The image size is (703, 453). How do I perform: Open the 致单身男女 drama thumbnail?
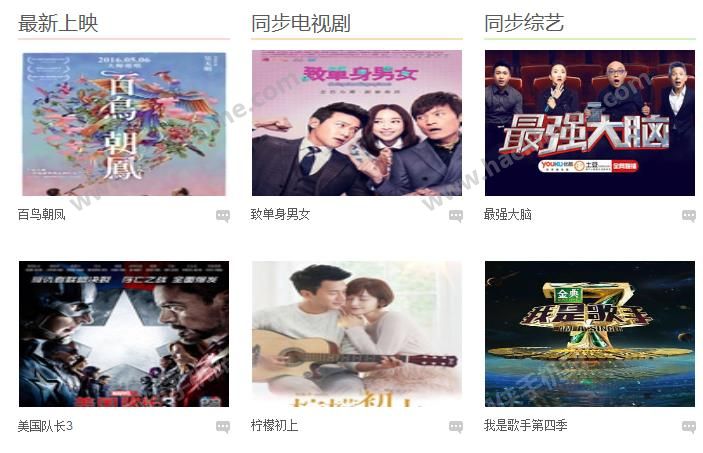pos(357,123)
